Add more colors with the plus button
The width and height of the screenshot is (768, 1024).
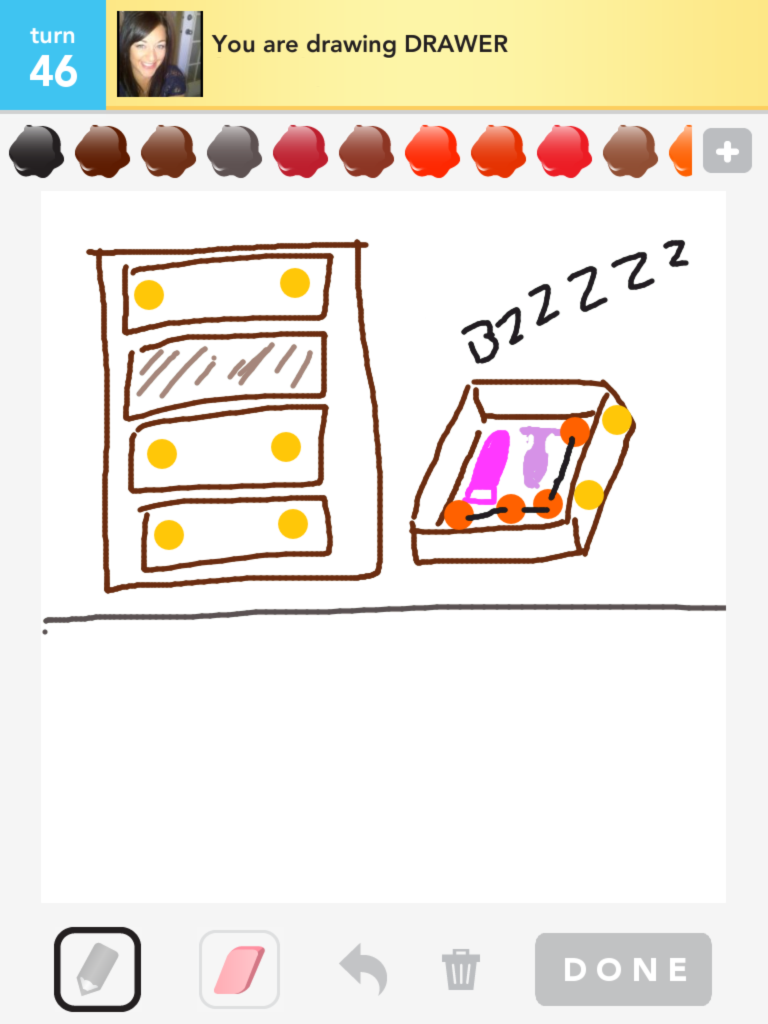point(727,152)
